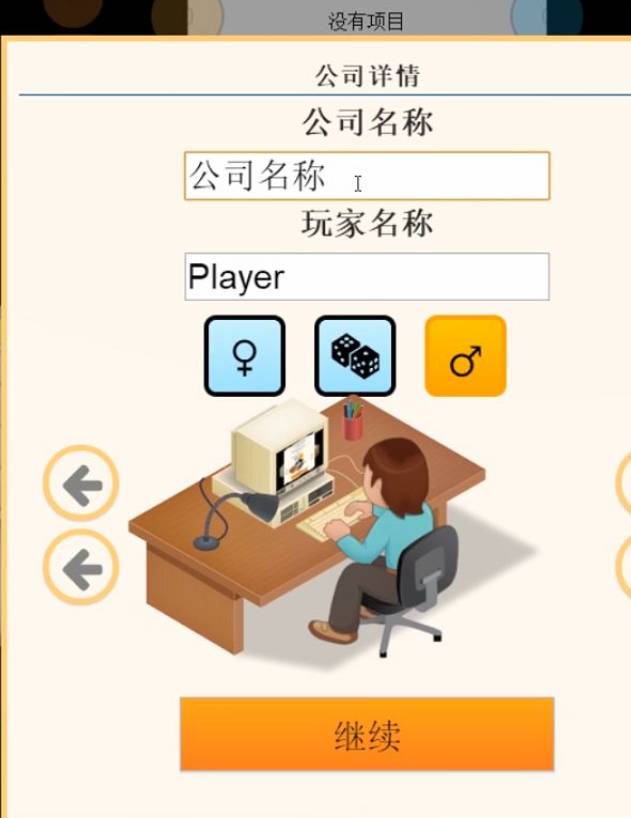Image resolution: width=631 pixels, height=818 pixels.
Task: Tap the upper left arrow for previous appearance
Action: 81,485
